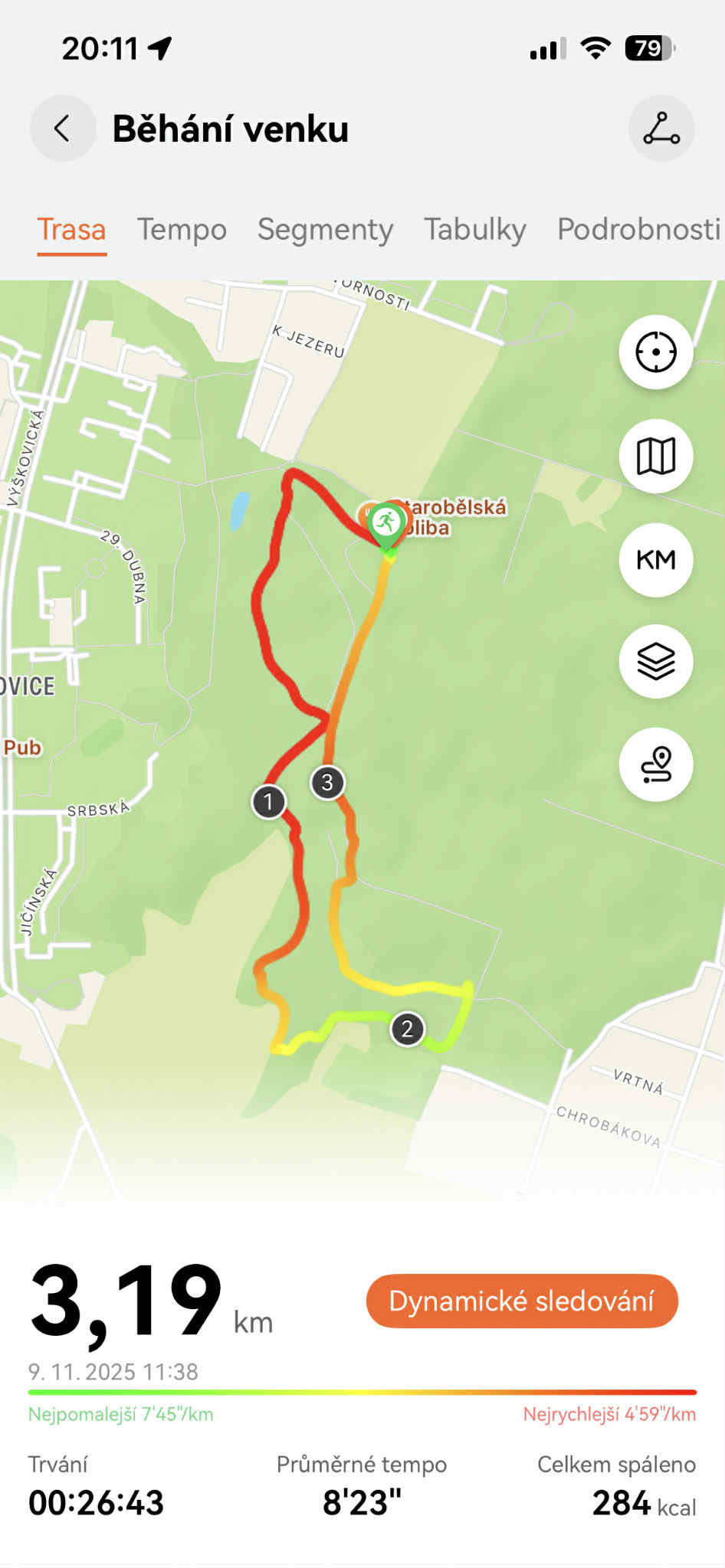Tap the route pin path icon
Screen dimensions: 725x1568
point(656,764)
